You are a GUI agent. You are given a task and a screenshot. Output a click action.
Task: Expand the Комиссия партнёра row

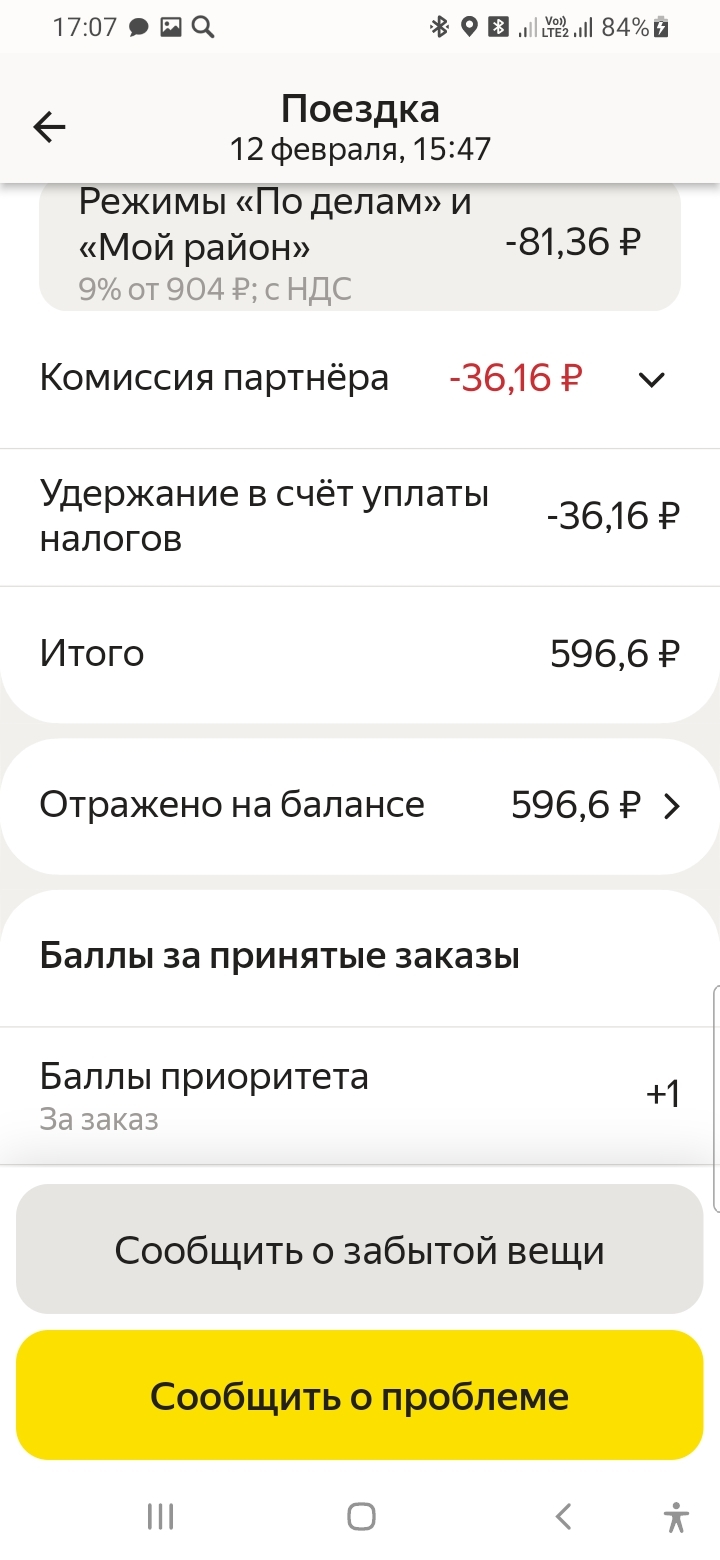tap(651, 379)
